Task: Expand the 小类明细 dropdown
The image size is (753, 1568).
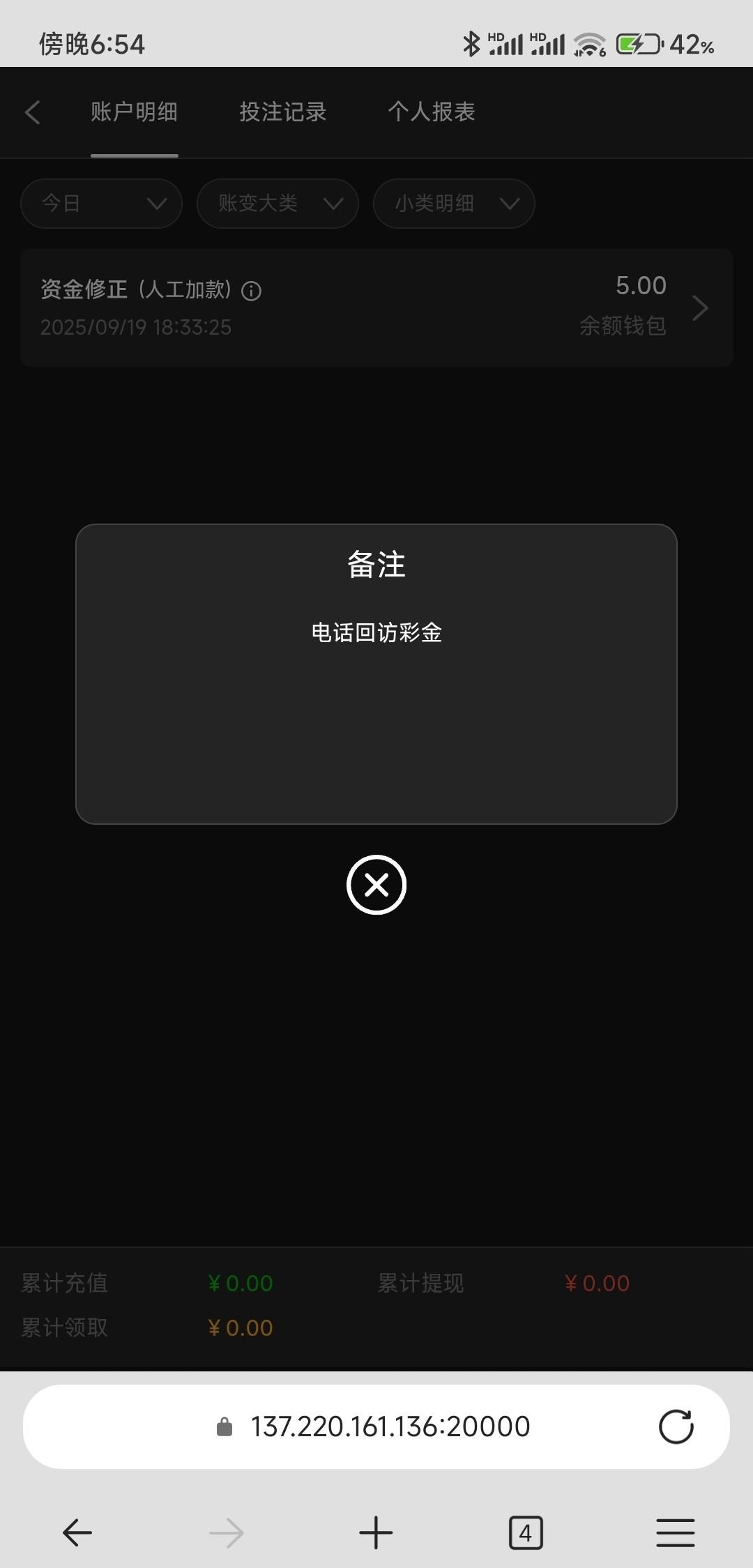Action: pyautogui.click(x=454, y=204)
